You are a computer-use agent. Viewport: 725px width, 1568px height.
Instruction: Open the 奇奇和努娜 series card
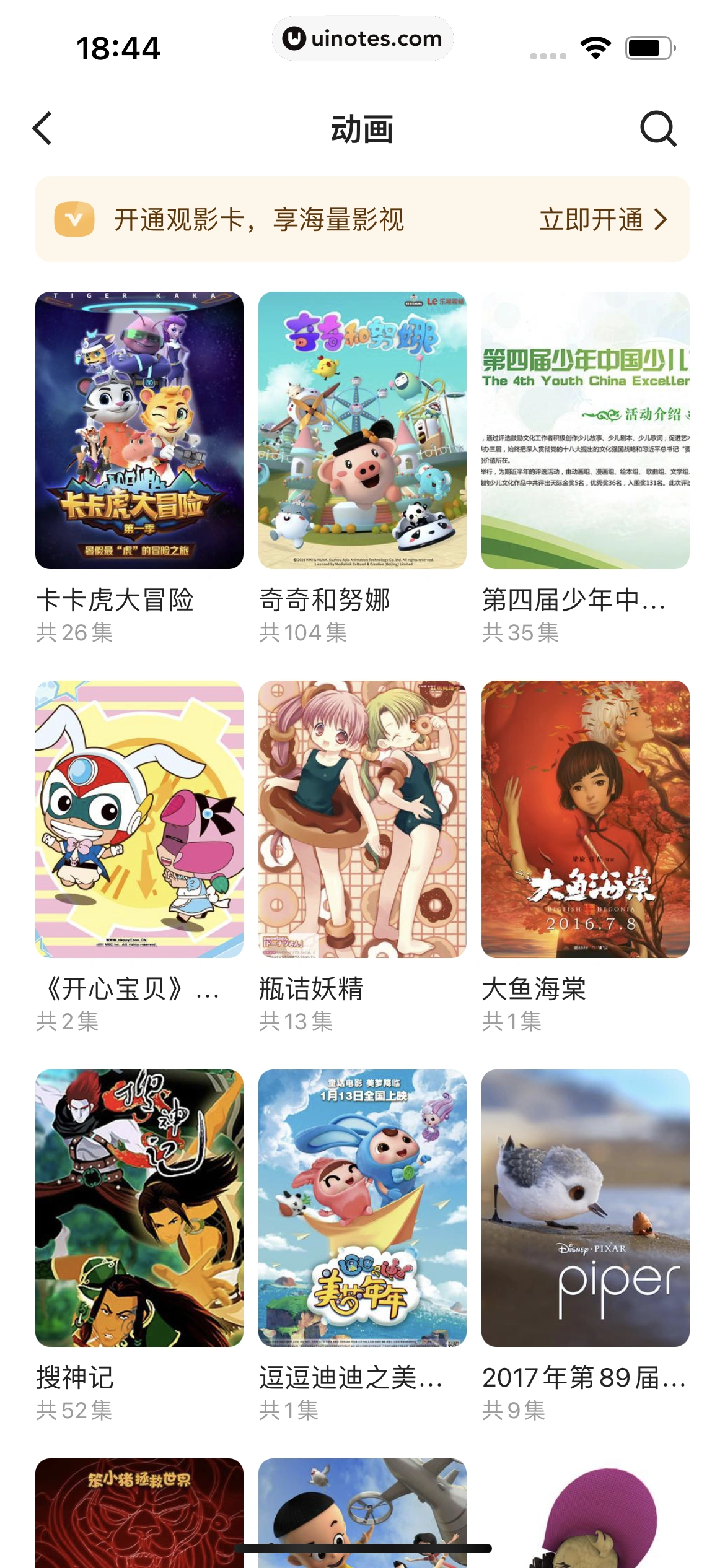[x=362, y=430]
